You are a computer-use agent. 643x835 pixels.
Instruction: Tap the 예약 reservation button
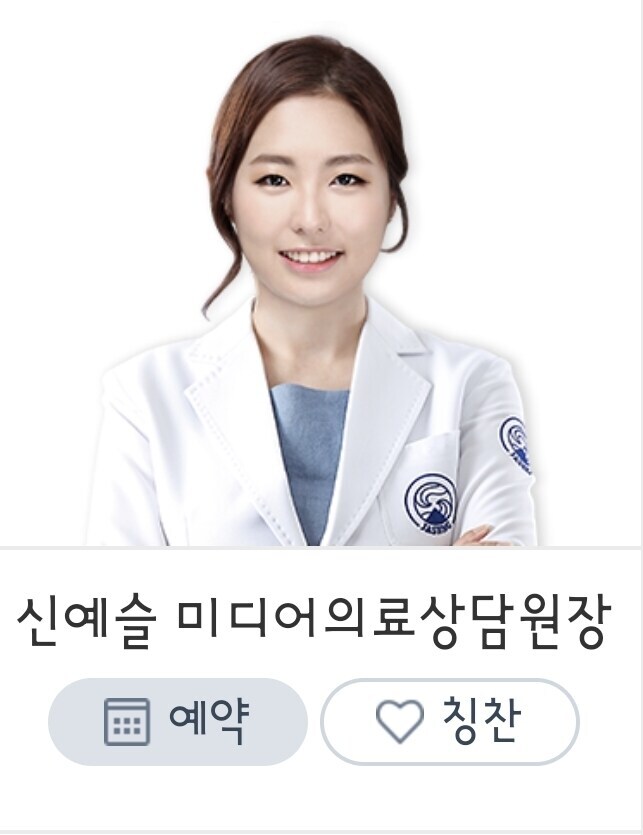coord(178,722)
